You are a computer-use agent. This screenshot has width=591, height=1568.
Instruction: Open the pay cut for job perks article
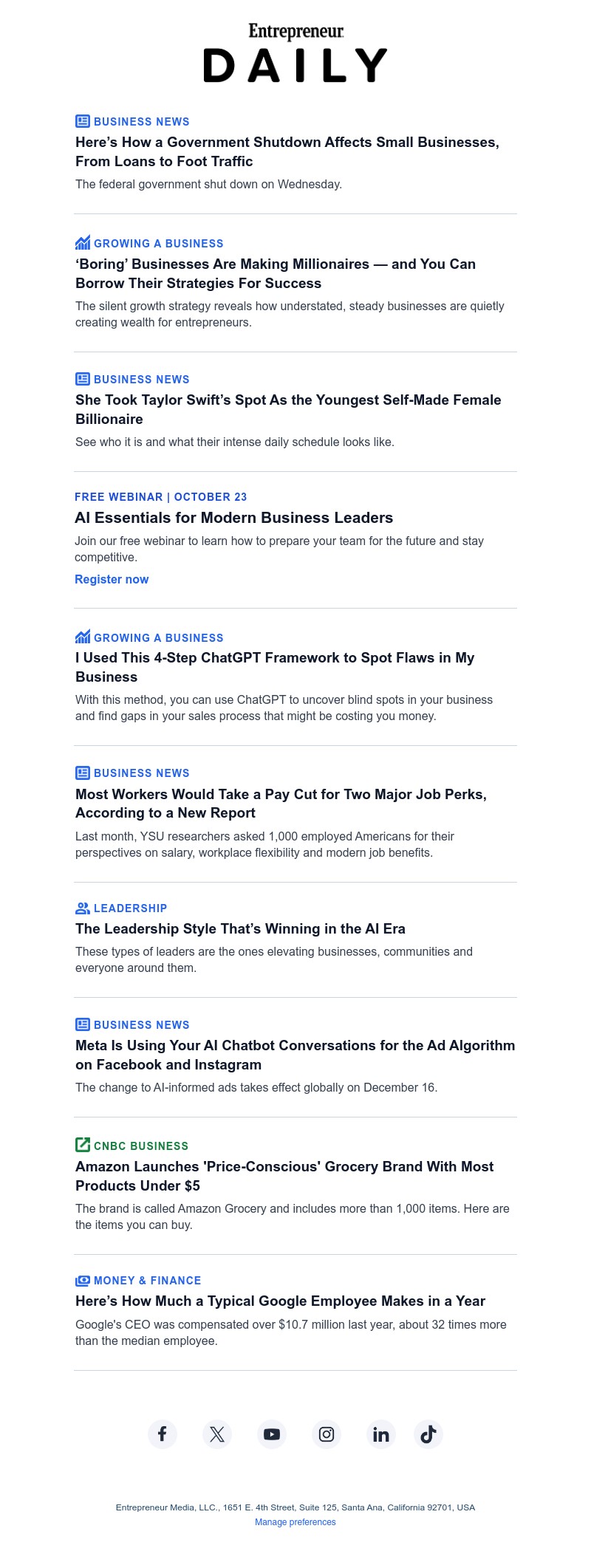[281, 804]
